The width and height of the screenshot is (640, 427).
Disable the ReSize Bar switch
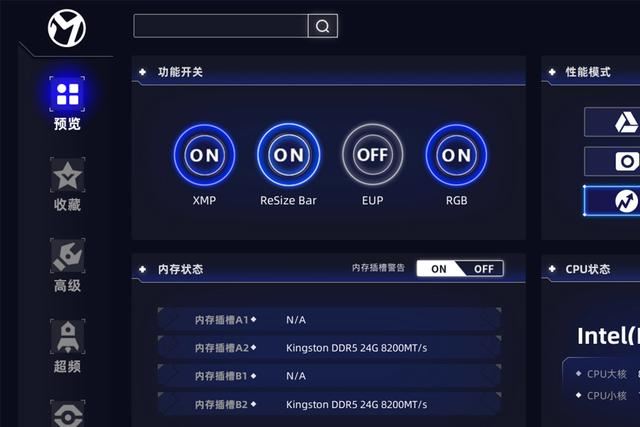pyautogui.click(x=288, y=155)
